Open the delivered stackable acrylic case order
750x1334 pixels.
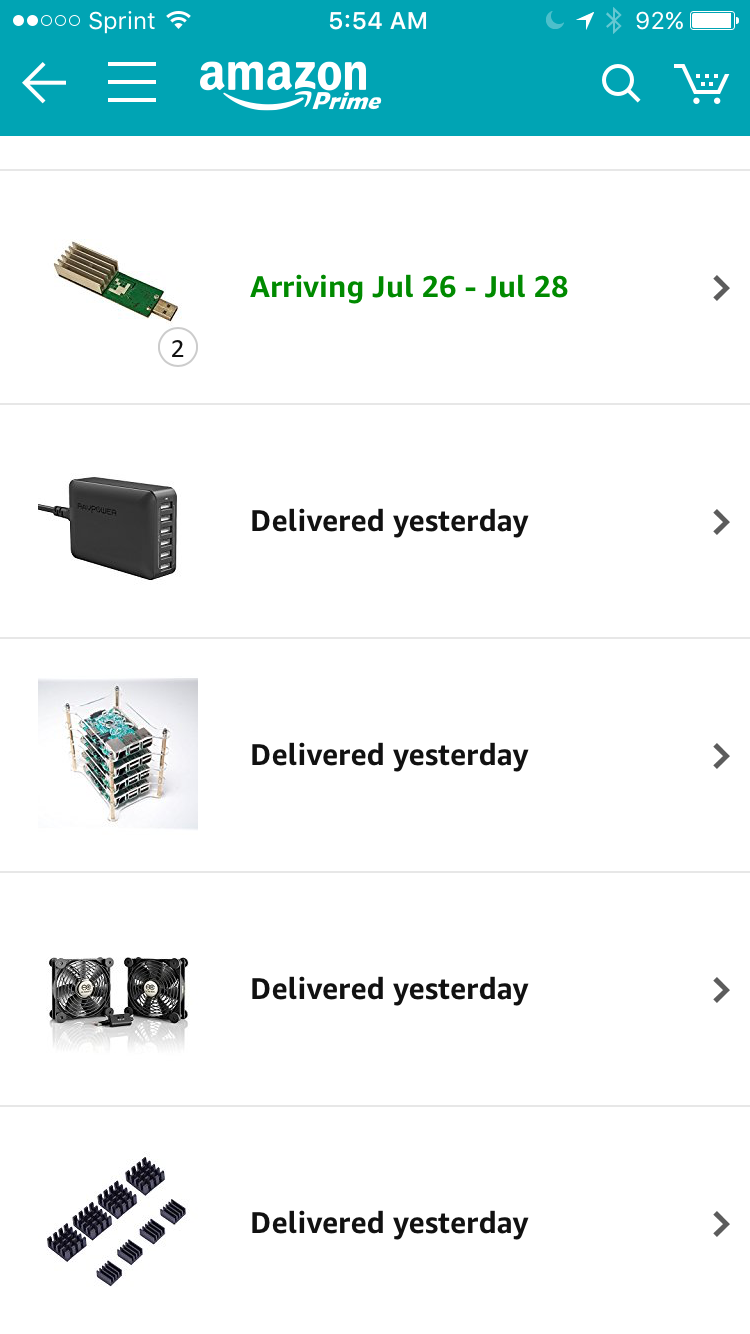click(x=389, y=756)
